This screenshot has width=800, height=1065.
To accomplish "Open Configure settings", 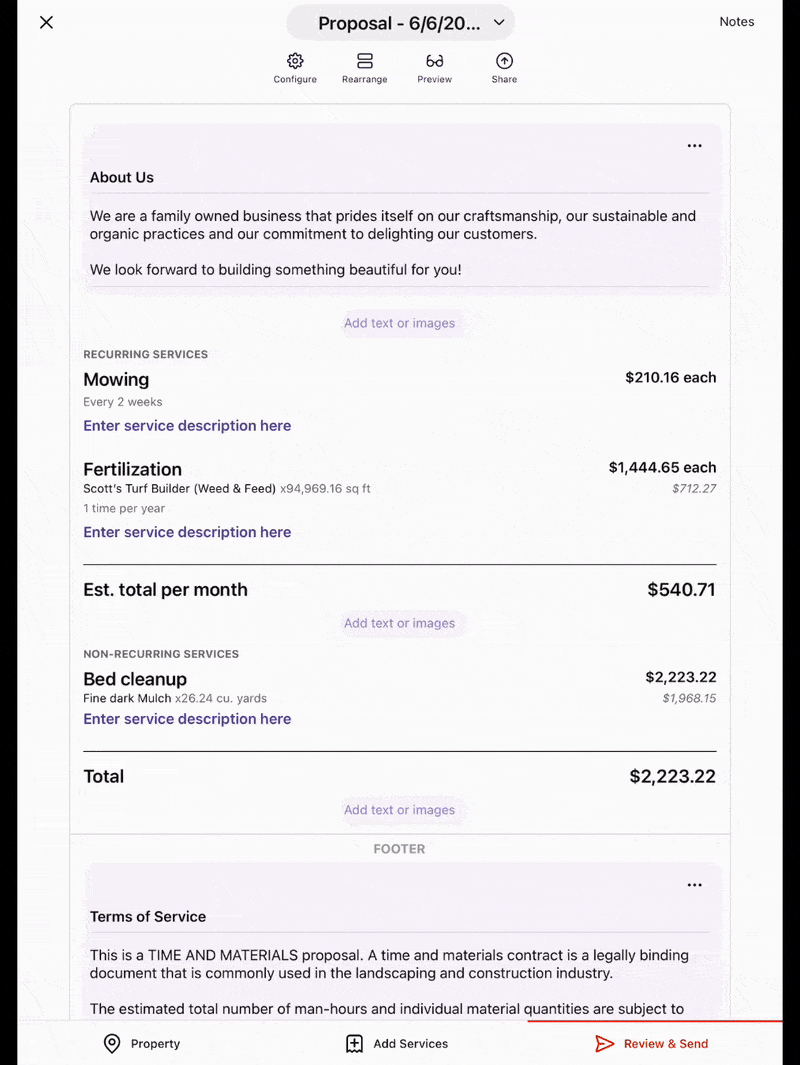I will pyautogui.click(x=295, y=68).
